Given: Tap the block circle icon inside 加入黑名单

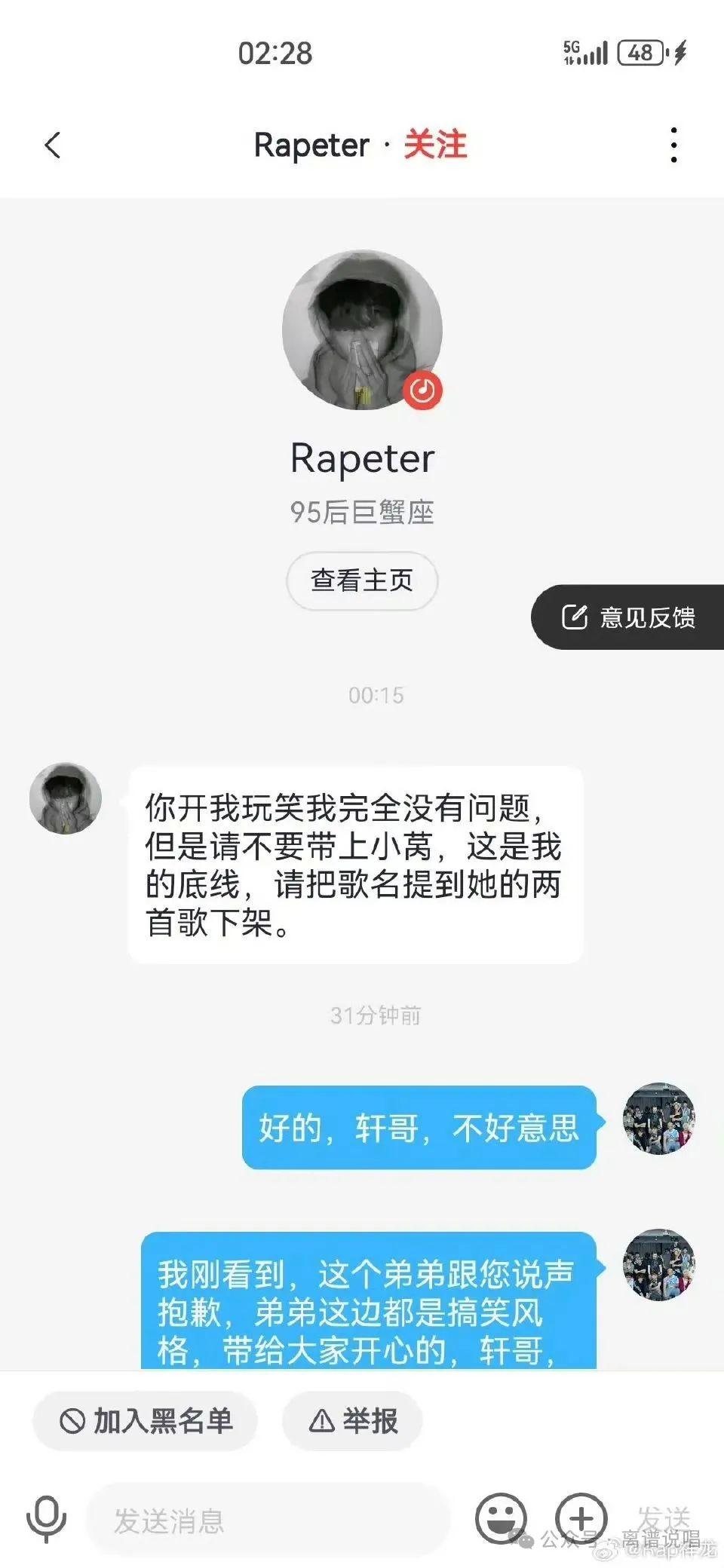Looking at the screenshot, I should 72,1420.
